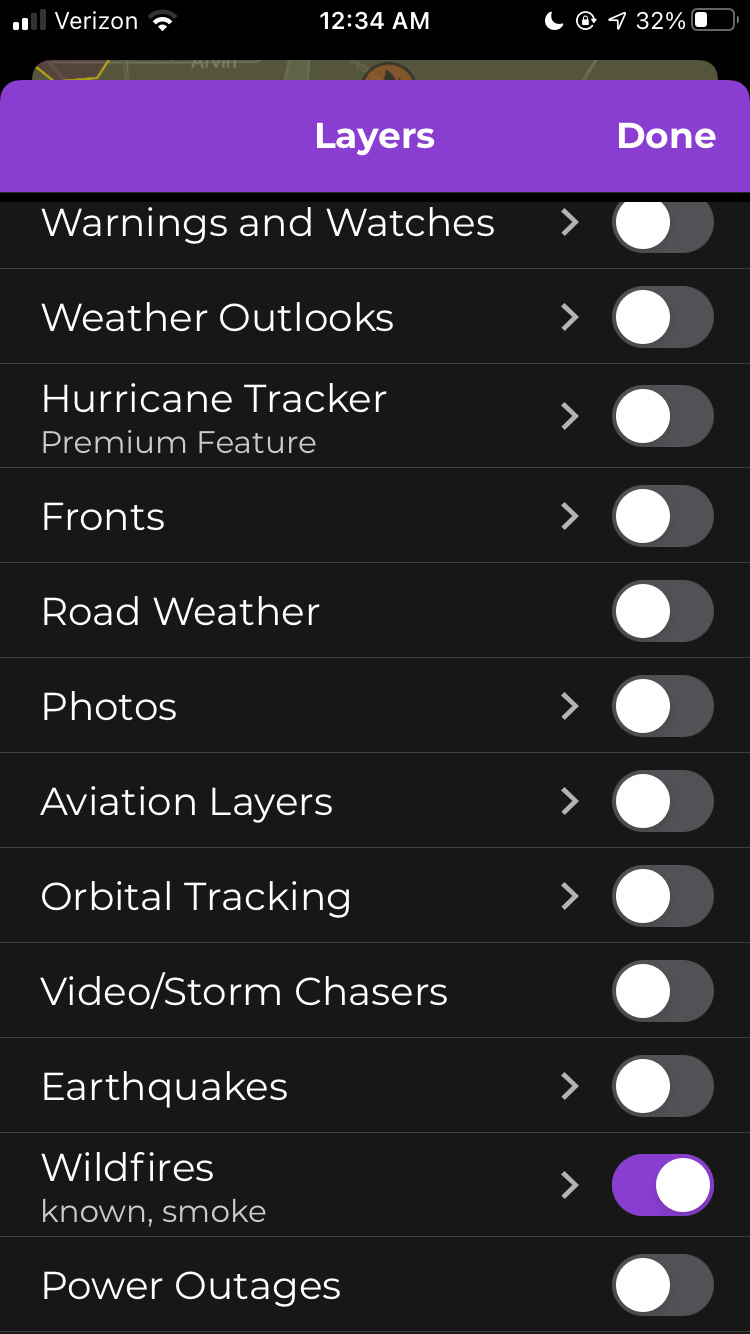Open Hurricane Tracker details chevron

point(570,416)
